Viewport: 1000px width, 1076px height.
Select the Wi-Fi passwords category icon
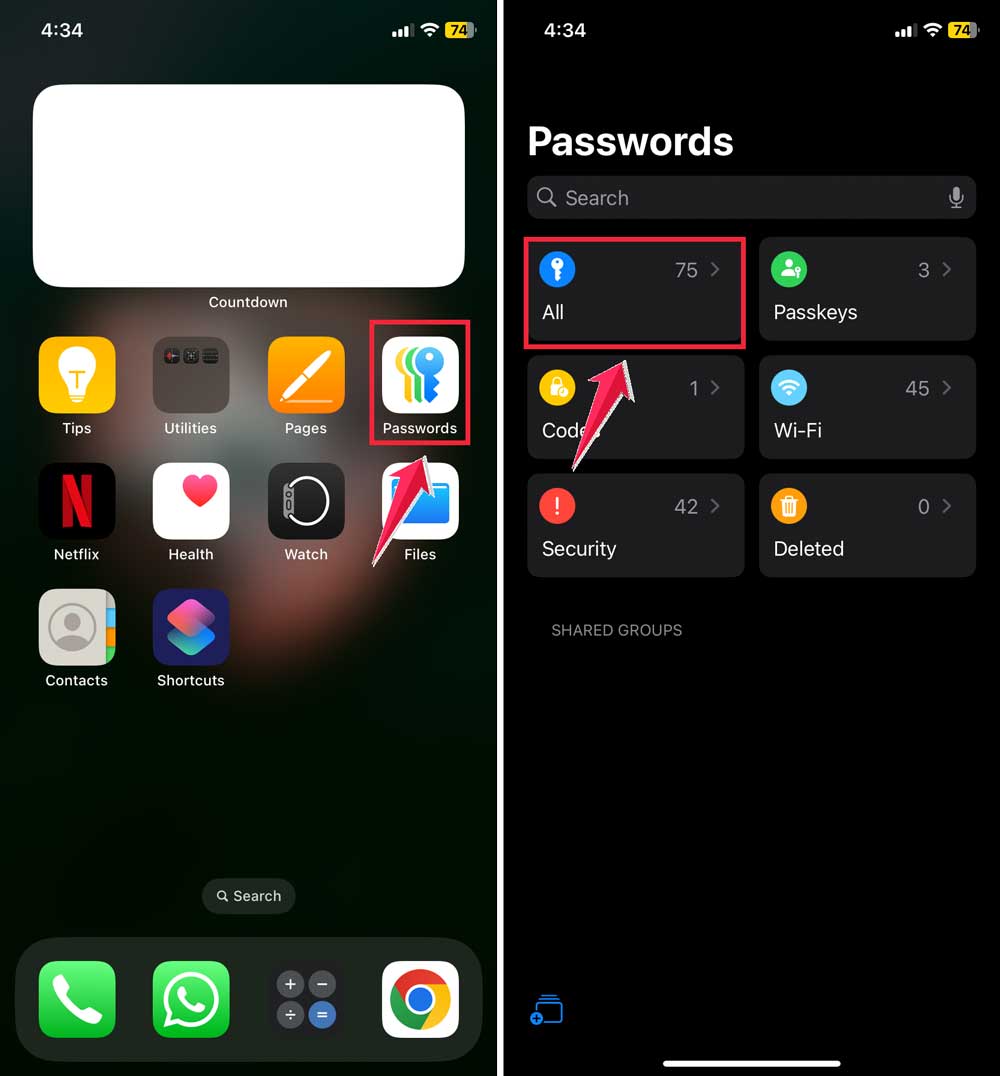coord(789,387)
